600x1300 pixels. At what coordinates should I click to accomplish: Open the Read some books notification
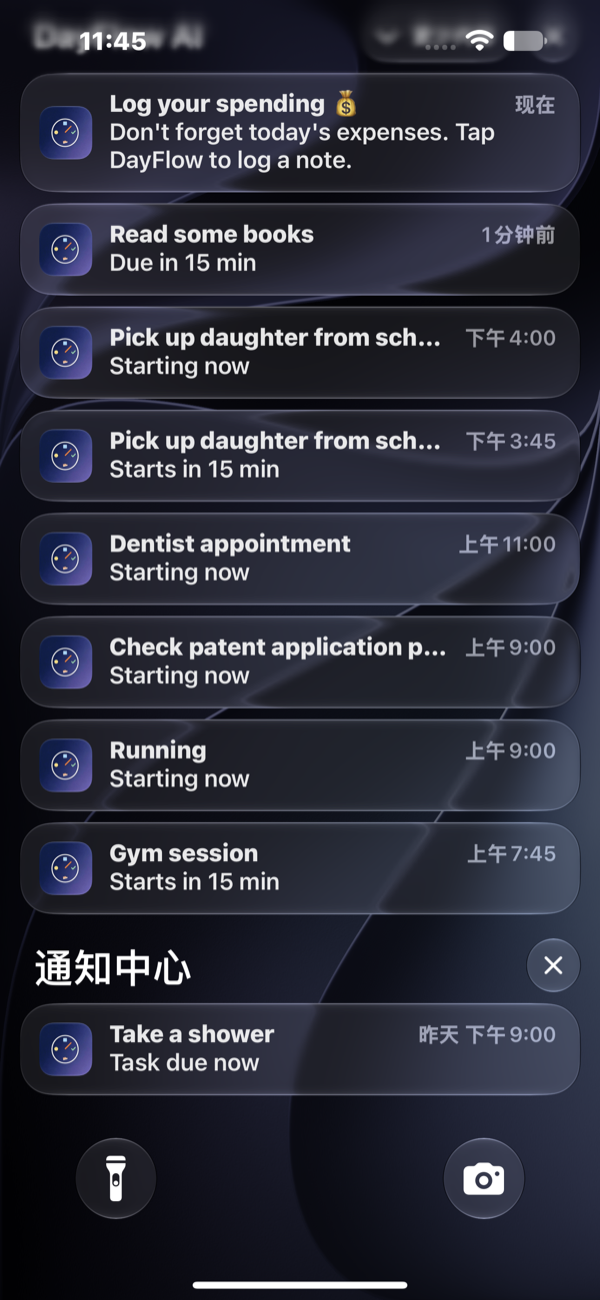pyautogui.click(x=300, y=249)
